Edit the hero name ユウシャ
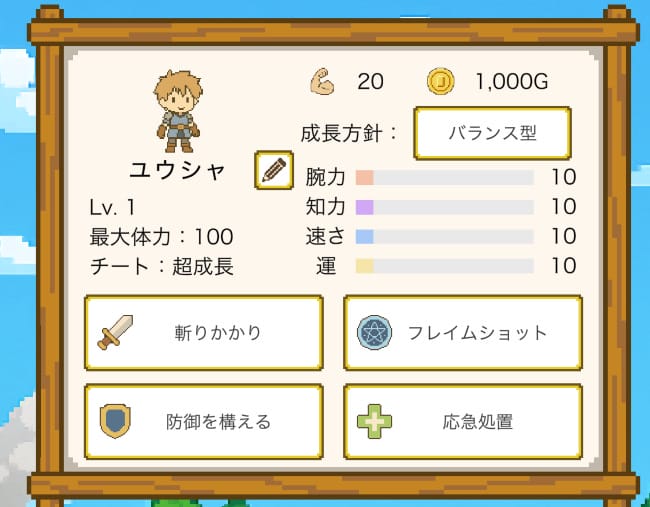The width and height of the screenshot is (650, 507). [x=274, y=170]
